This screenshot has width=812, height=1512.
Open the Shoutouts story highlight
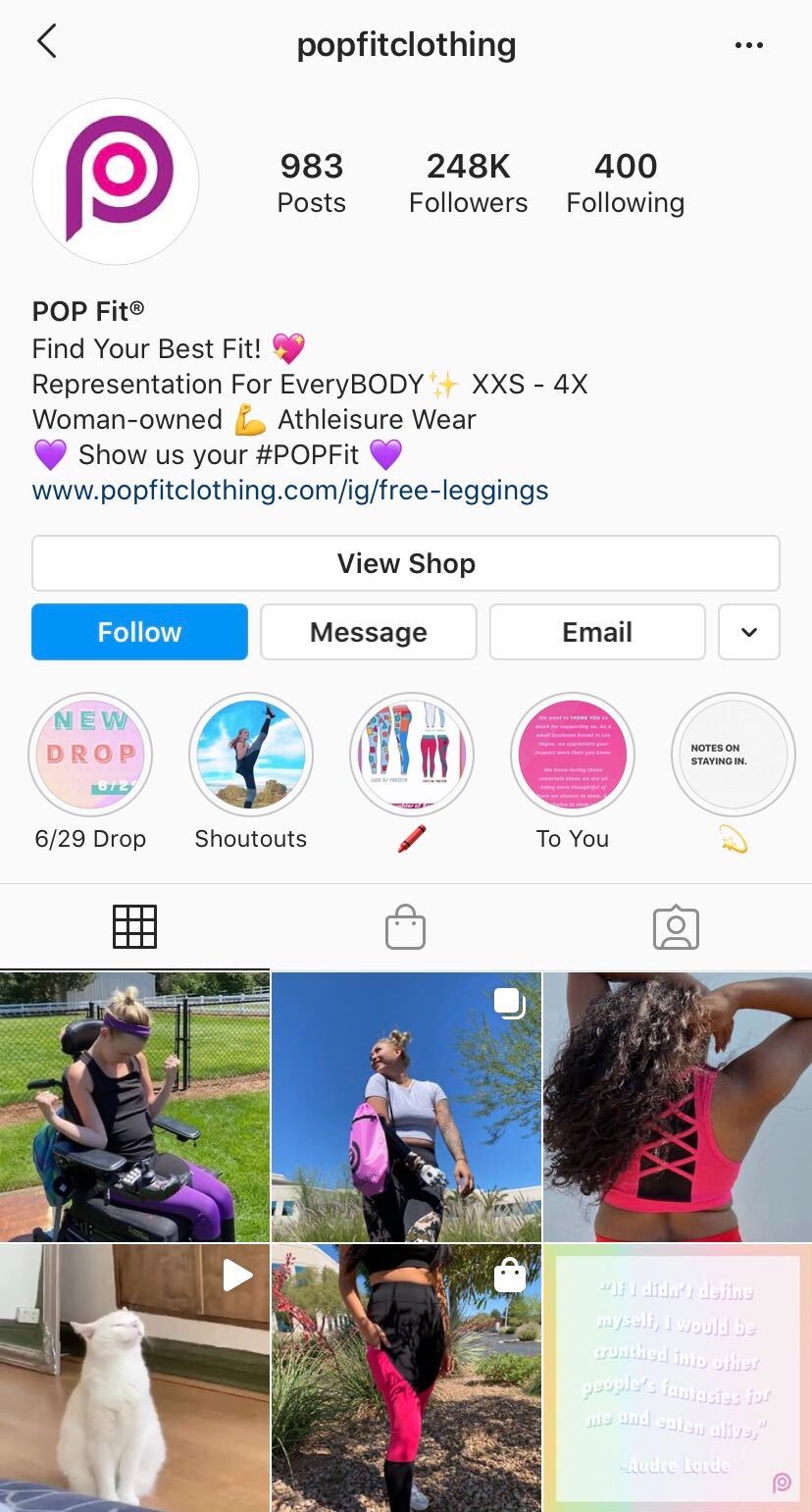(x=251, y=754)
